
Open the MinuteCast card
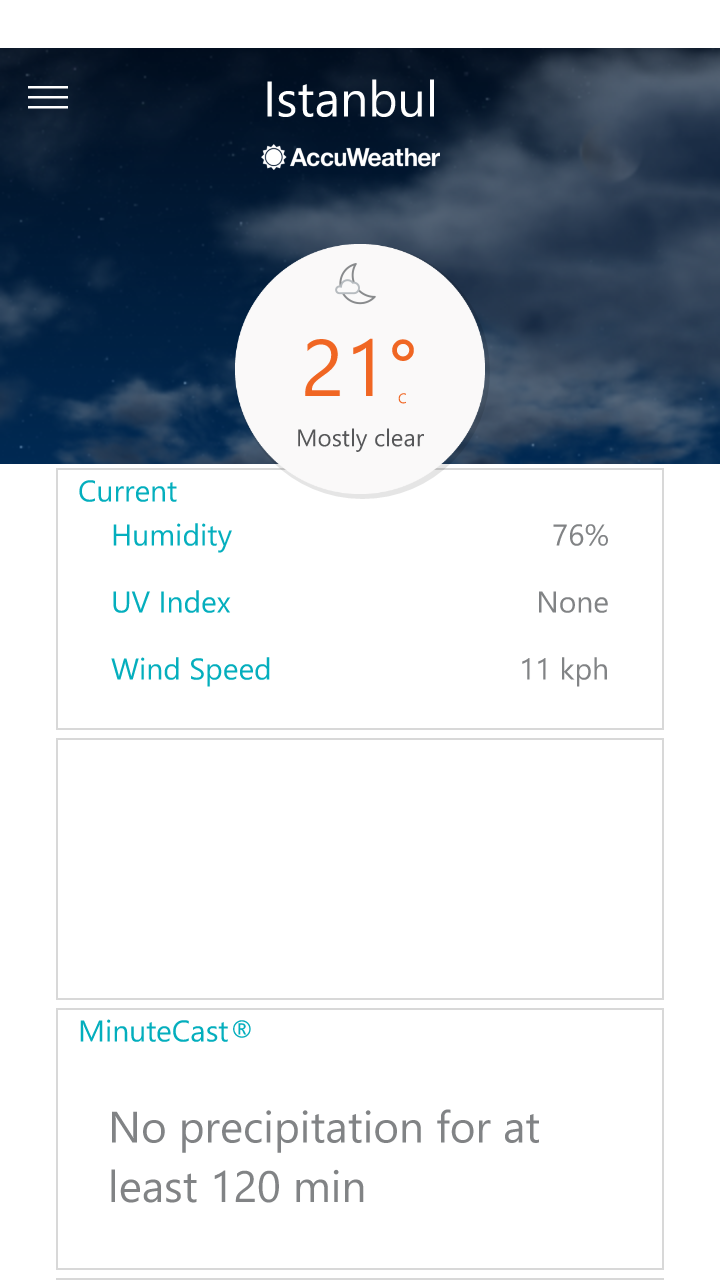pyautogui.click(x=360, y=1139)
